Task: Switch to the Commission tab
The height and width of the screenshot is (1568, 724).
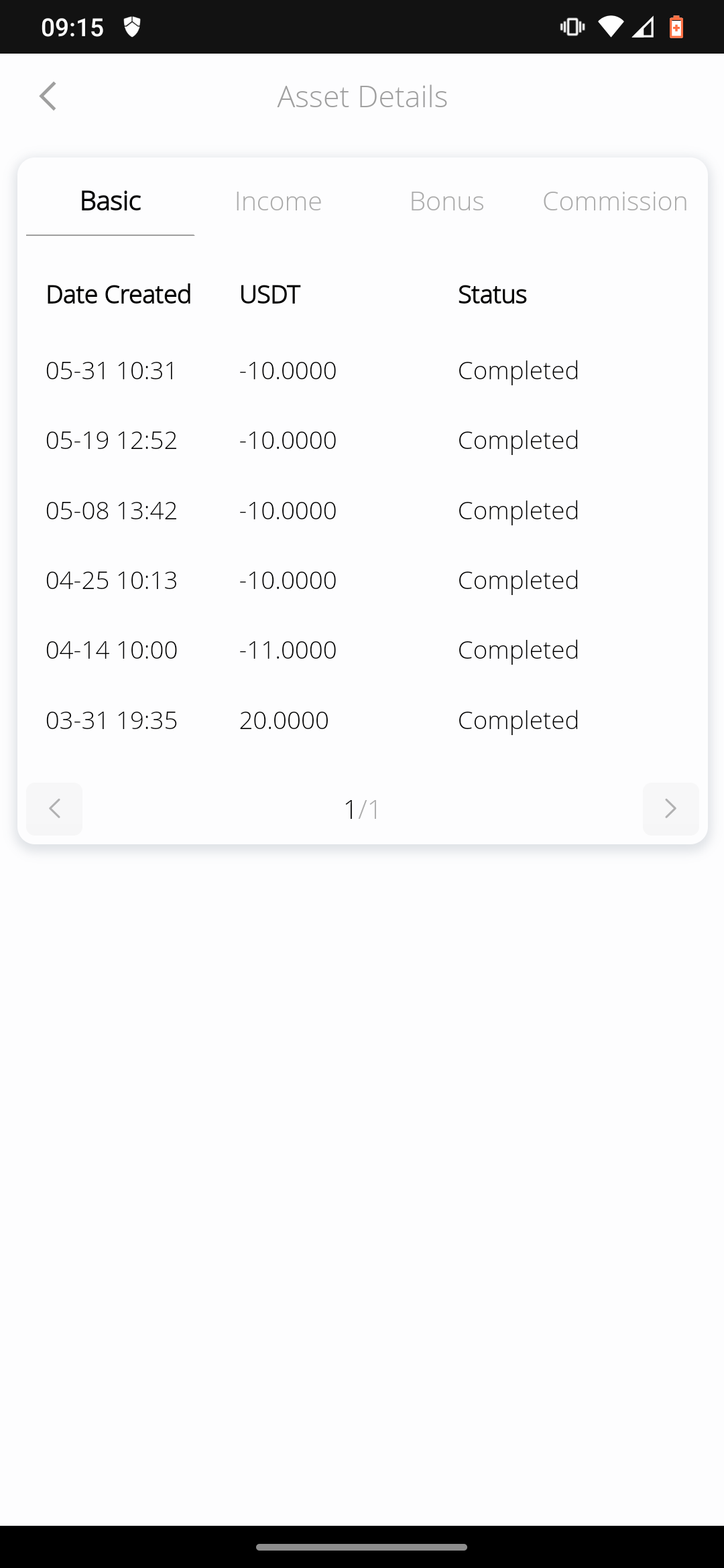Action: click(x=615, y=201)
